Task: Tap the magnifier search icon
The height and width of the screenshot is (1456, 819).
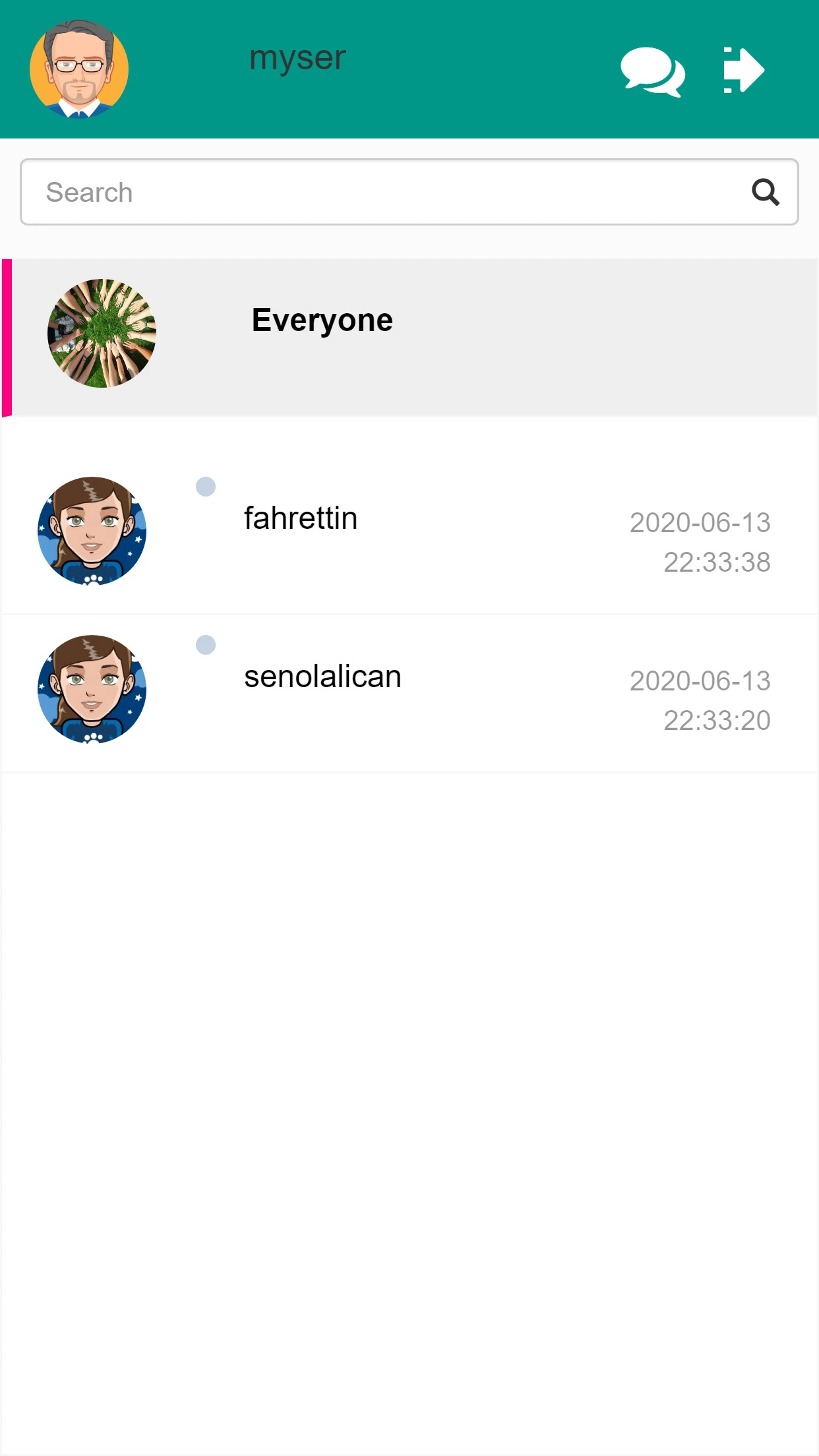Action: (x=766, y=193)
